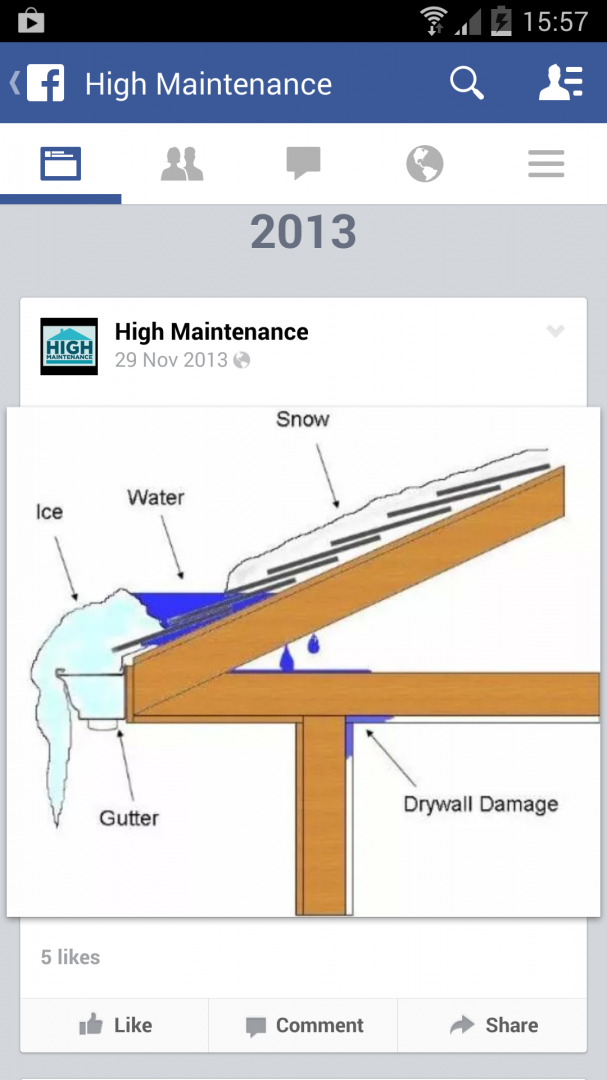Open the friends list sidebar icon

[x=561, y=83]
